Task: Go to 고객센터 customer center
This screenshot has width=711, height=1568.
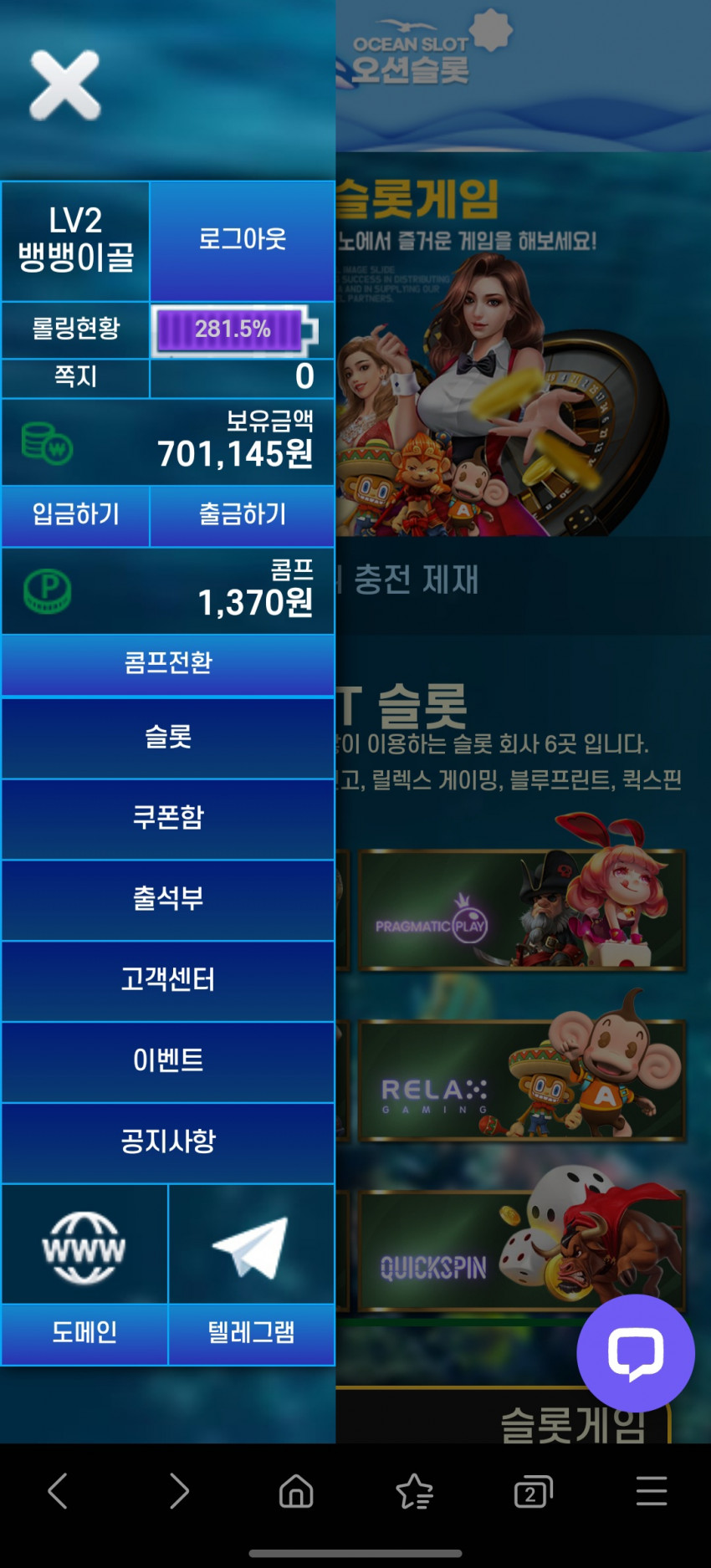Action: click(167, 979)
